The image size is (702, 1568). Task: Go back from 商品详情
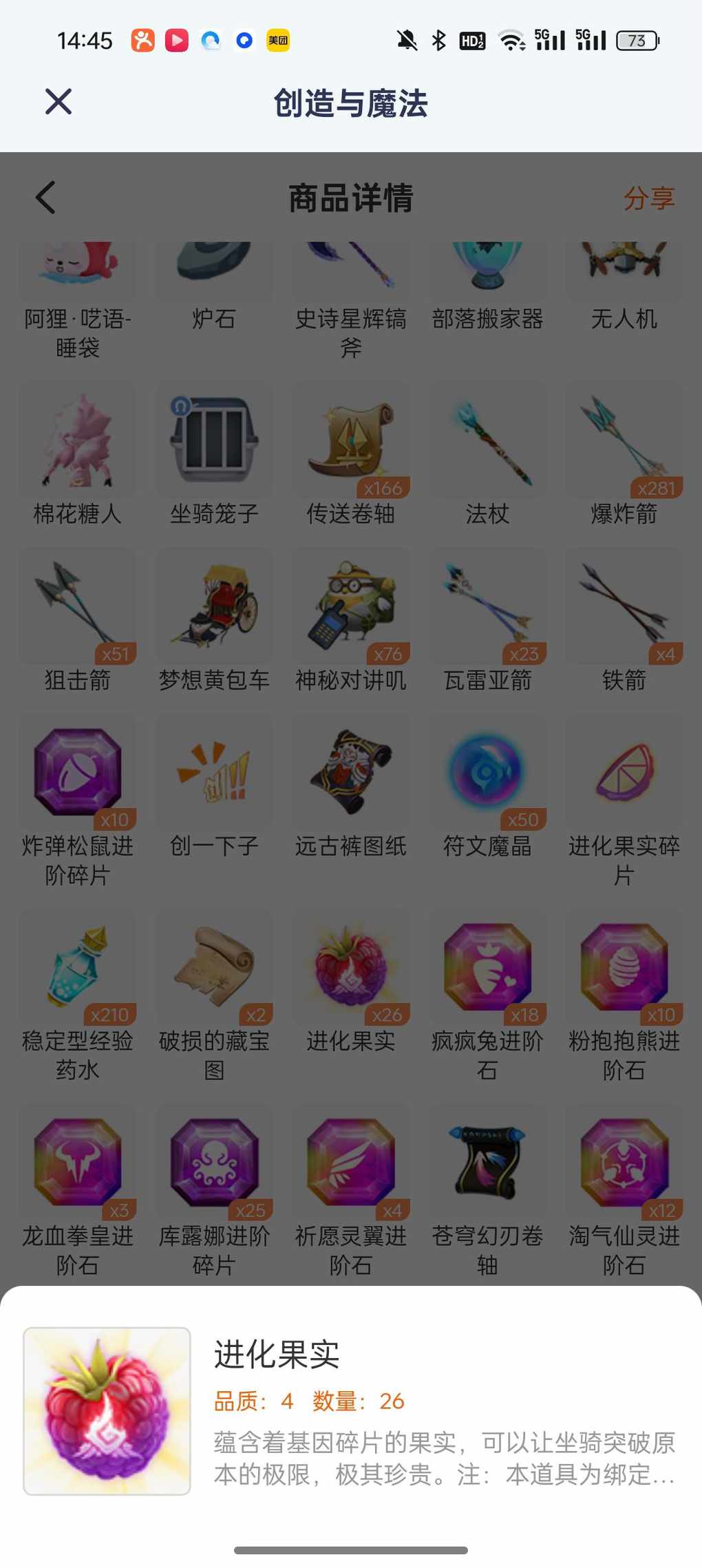45,198
